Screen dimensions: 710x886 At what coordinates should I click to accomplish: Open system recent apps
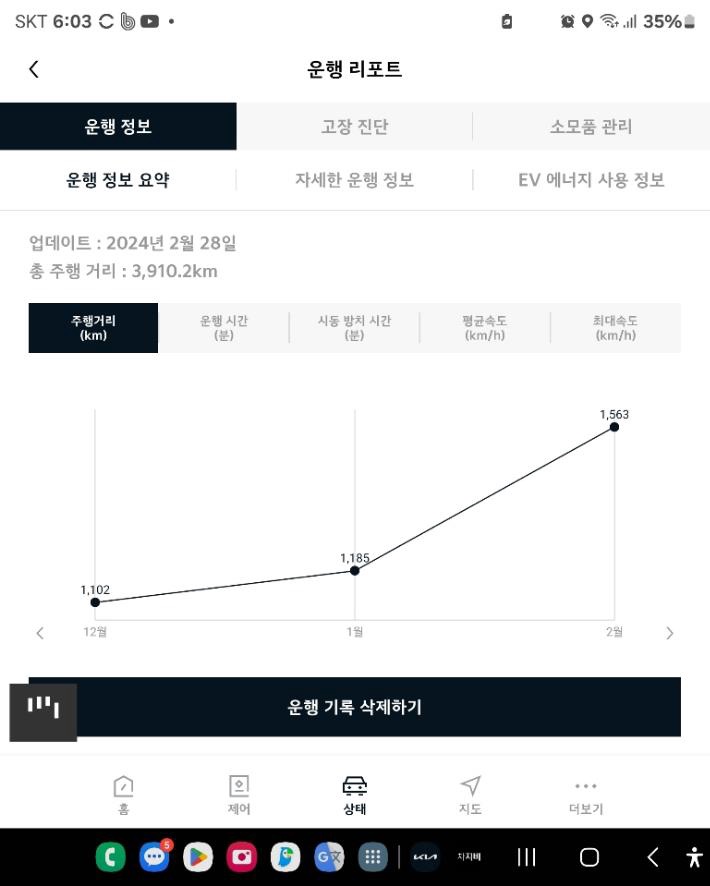(526, 857)
